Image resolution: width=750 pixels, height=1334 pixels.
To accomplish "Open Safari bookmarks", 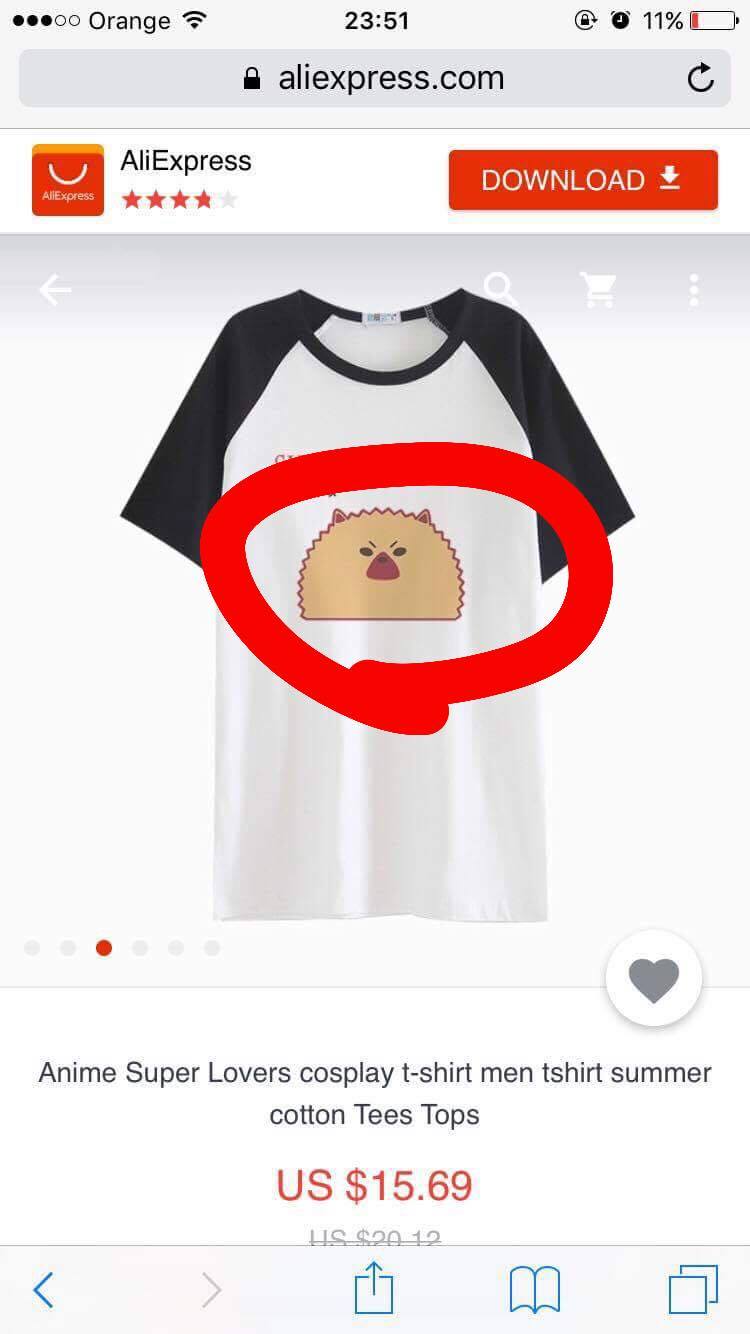I will pyautogui.click(x=535, y=1290).
